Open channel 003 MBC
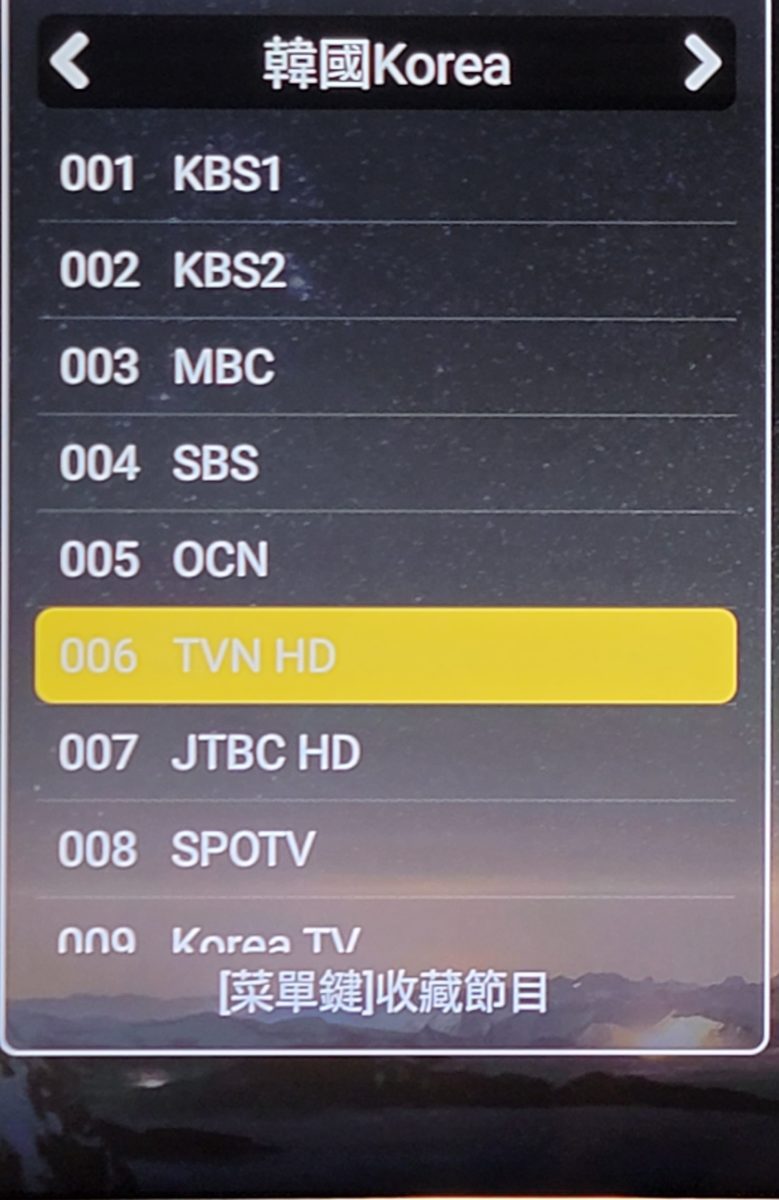This screenshot has width=779, height=1200. [385, 367]
